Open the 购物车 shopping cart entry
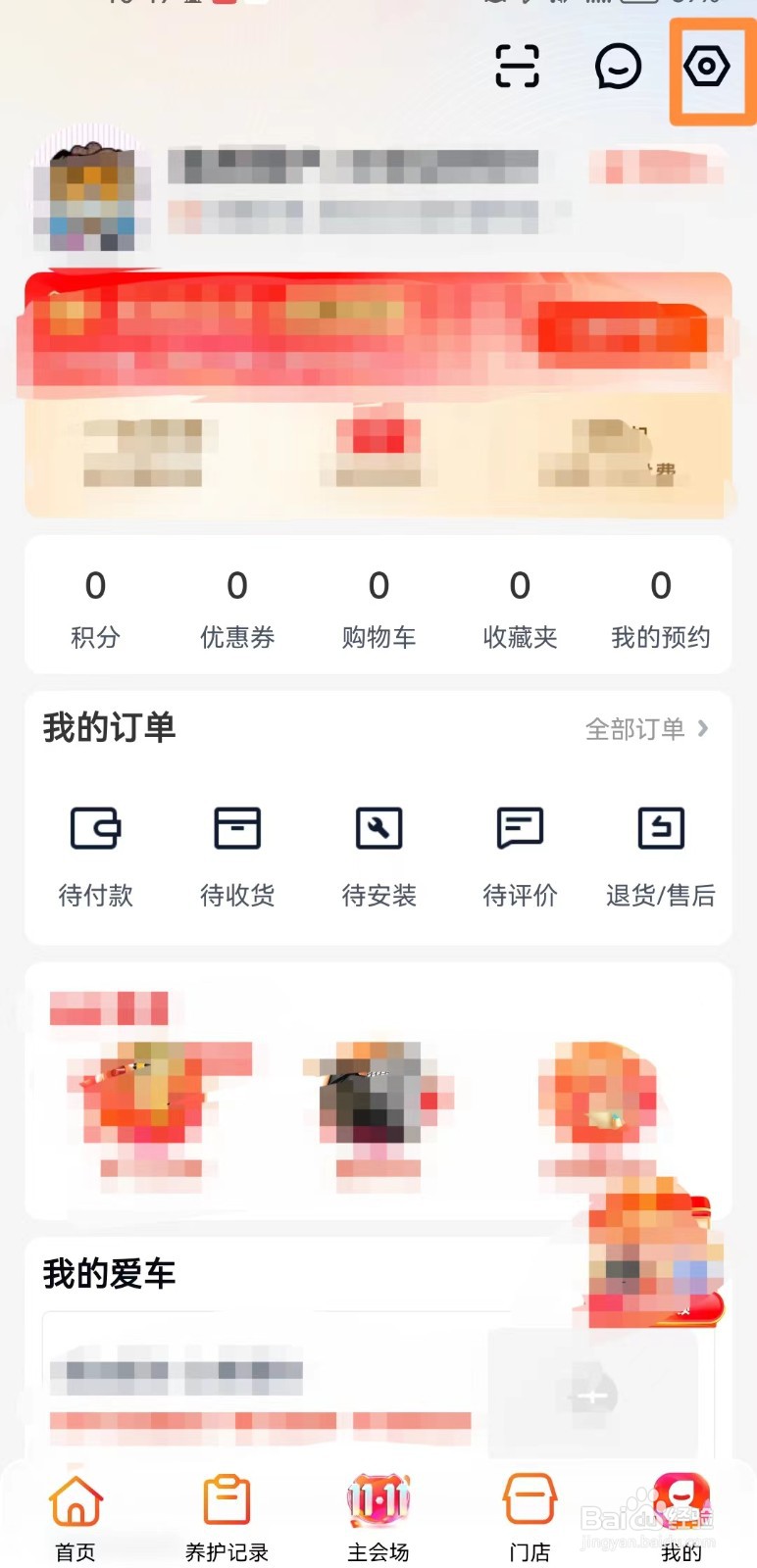This screenshot has width=757, height=1568. pos(378,608)
